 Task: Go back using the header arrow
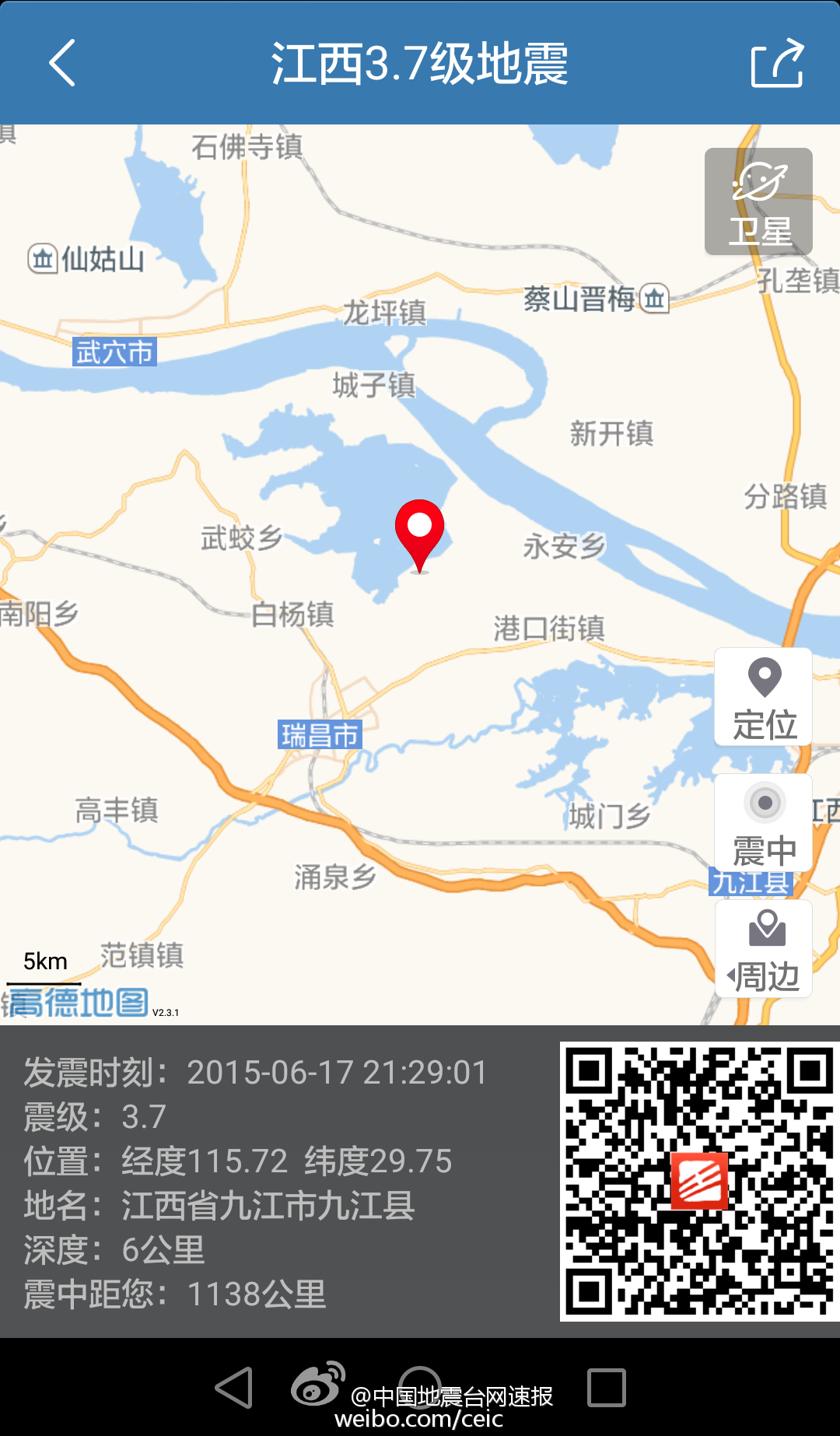point(62,62)
